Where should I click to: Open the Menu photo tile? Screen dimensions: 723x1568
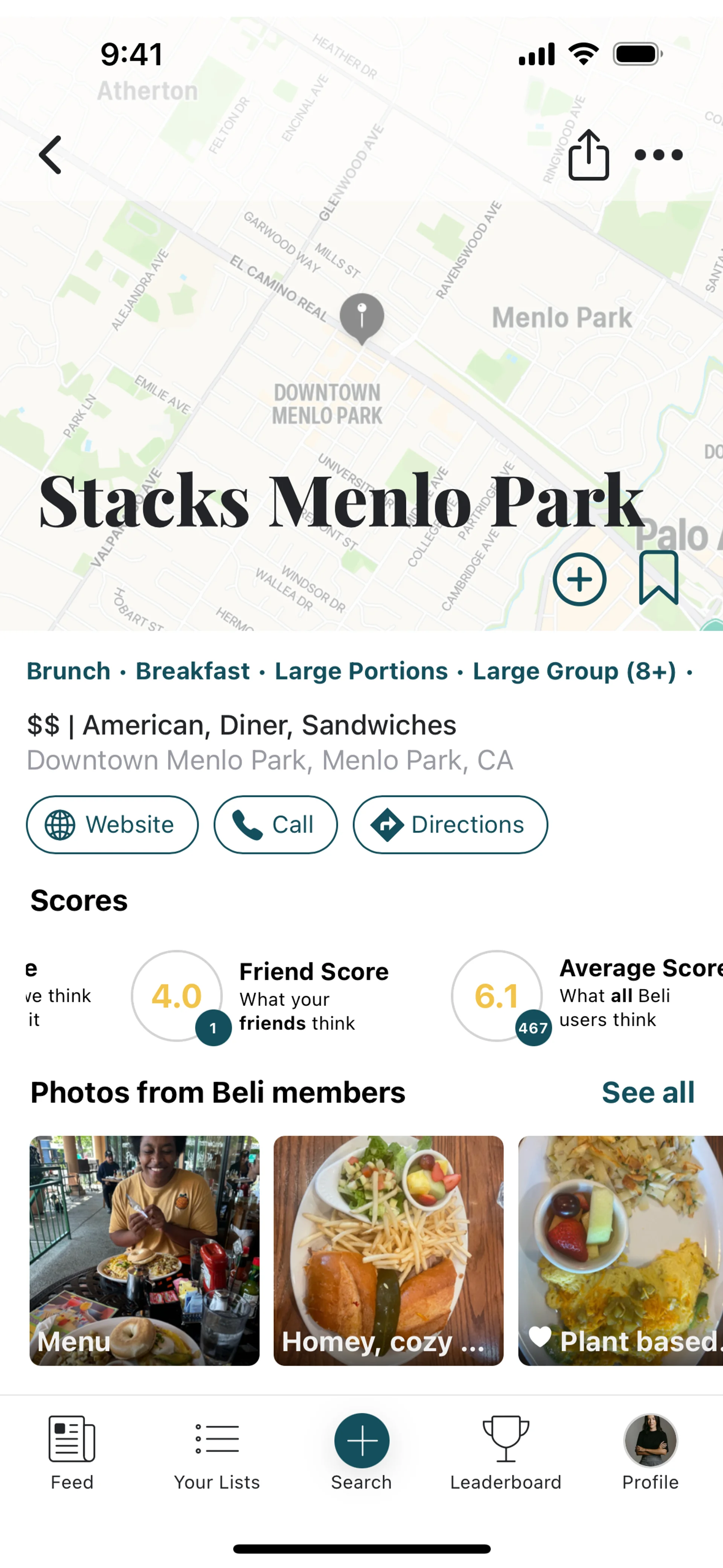pyautogui.click(x=144, y=1250)
